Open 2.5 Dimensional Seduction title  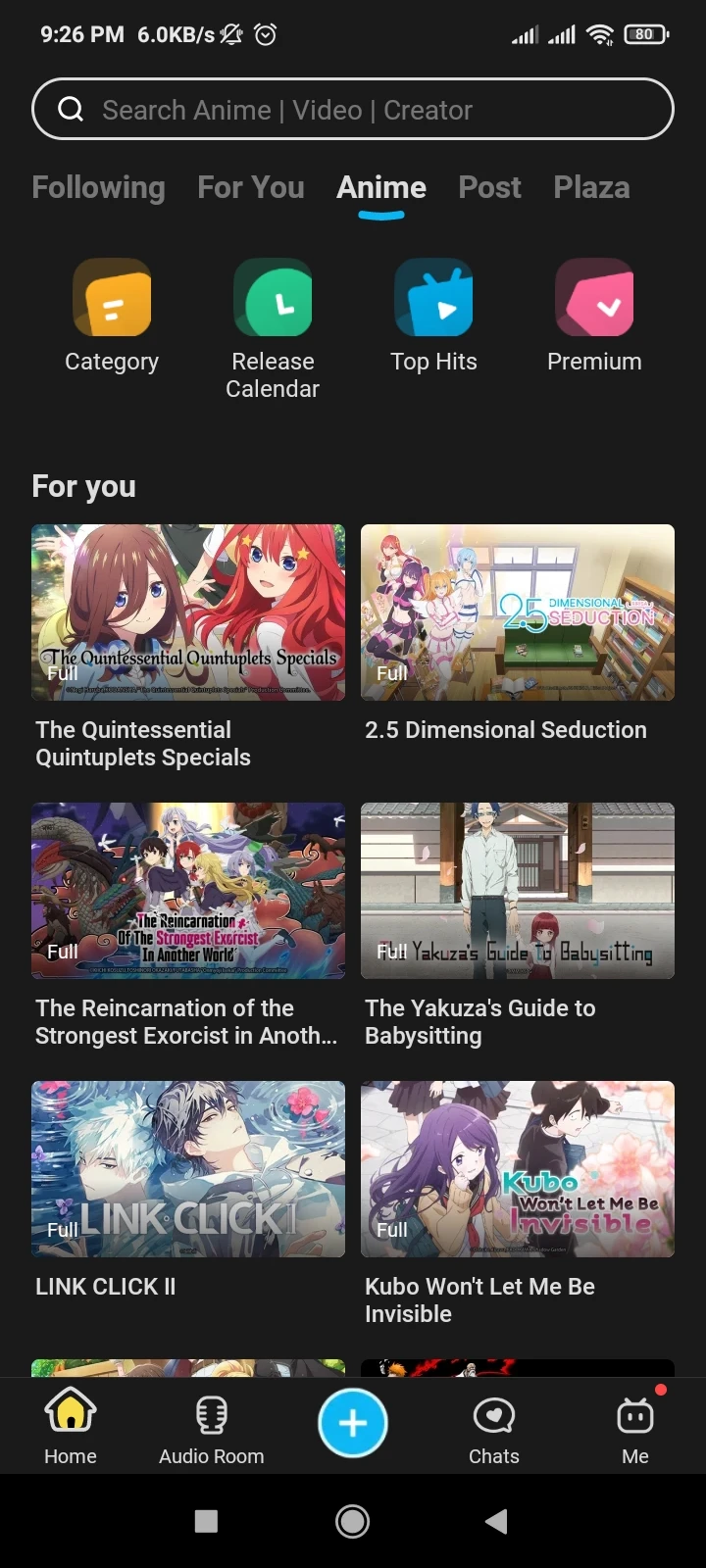[x=505, y=729]
